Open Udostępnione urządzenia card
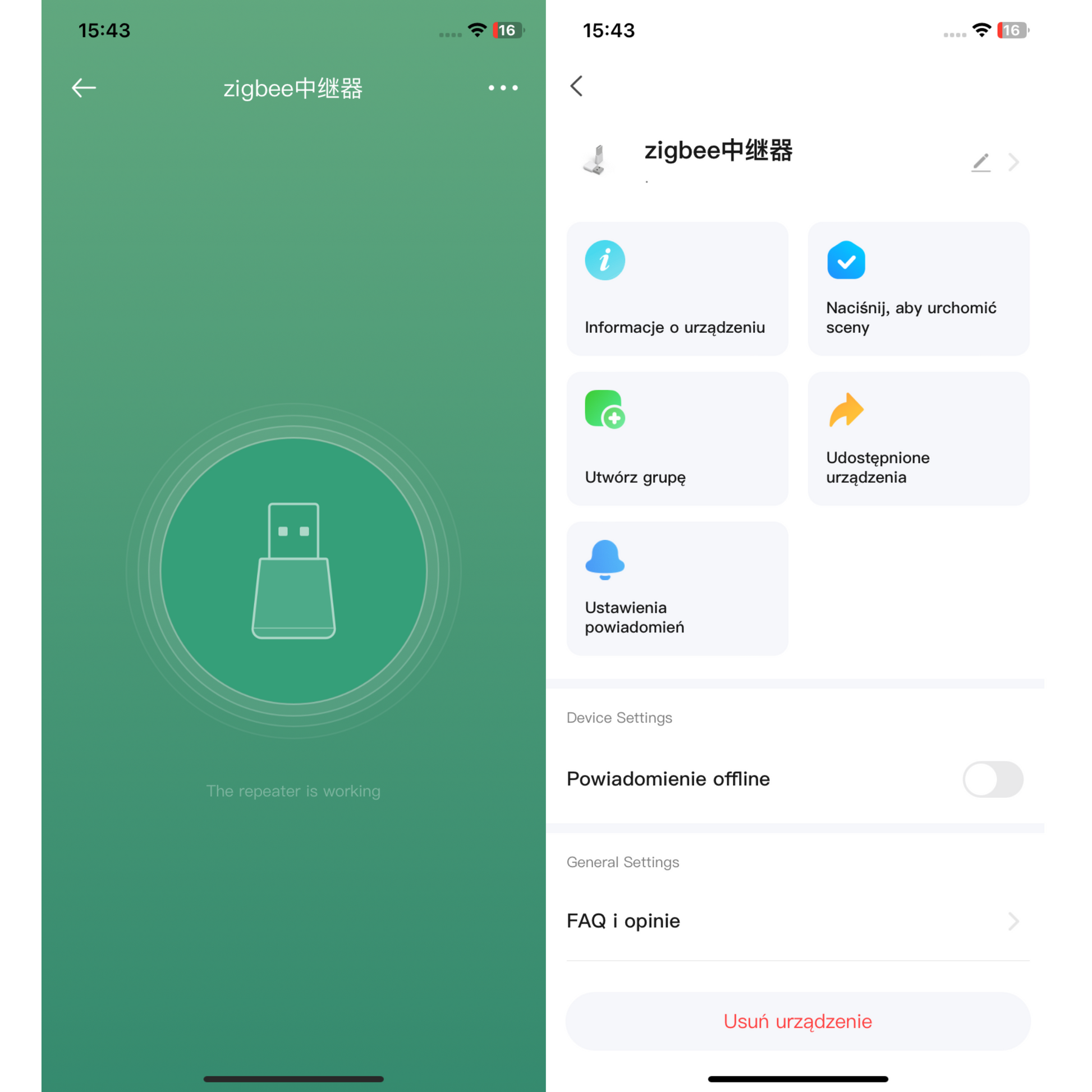Viewport: 1092px width, 1092px height. 918,439
